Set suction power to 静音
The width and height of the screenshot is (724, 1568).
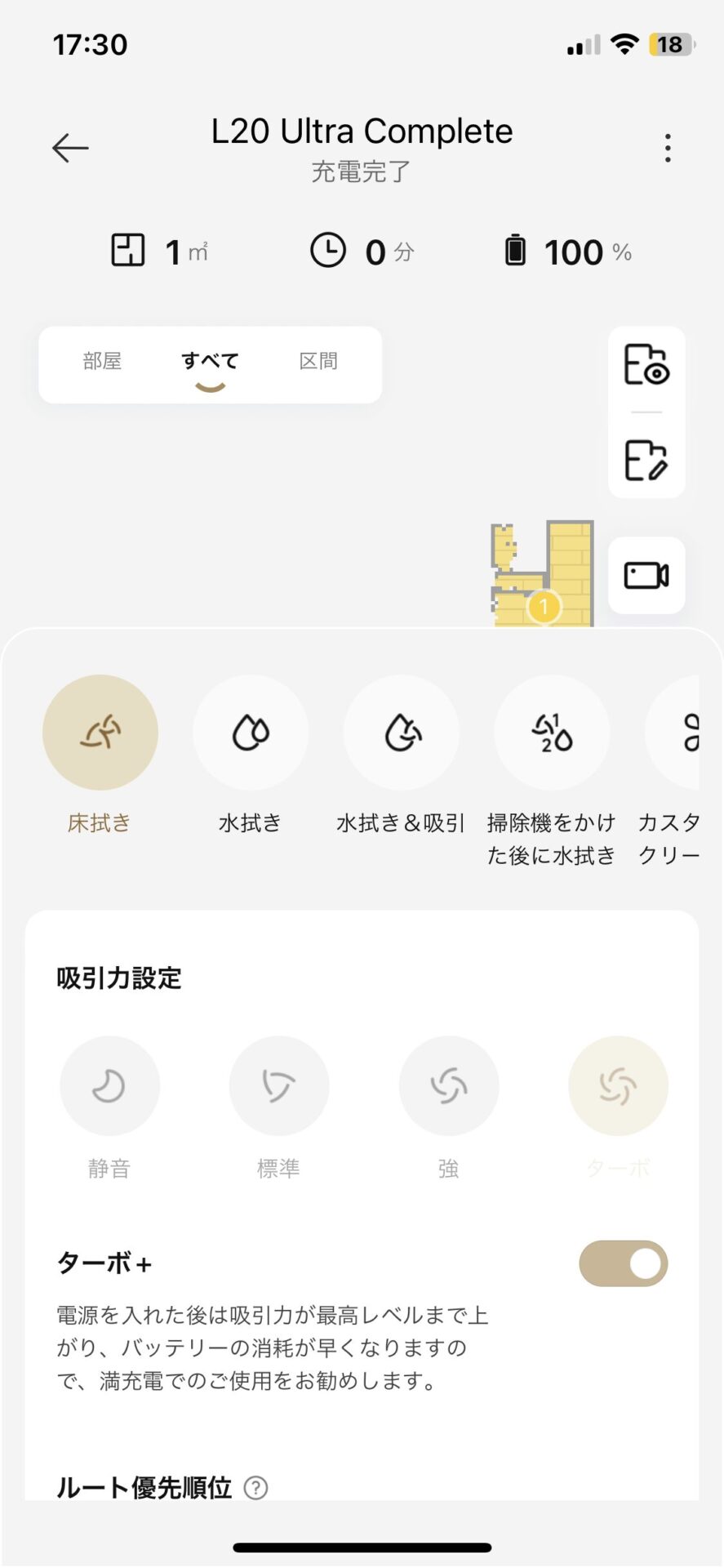109,1086
